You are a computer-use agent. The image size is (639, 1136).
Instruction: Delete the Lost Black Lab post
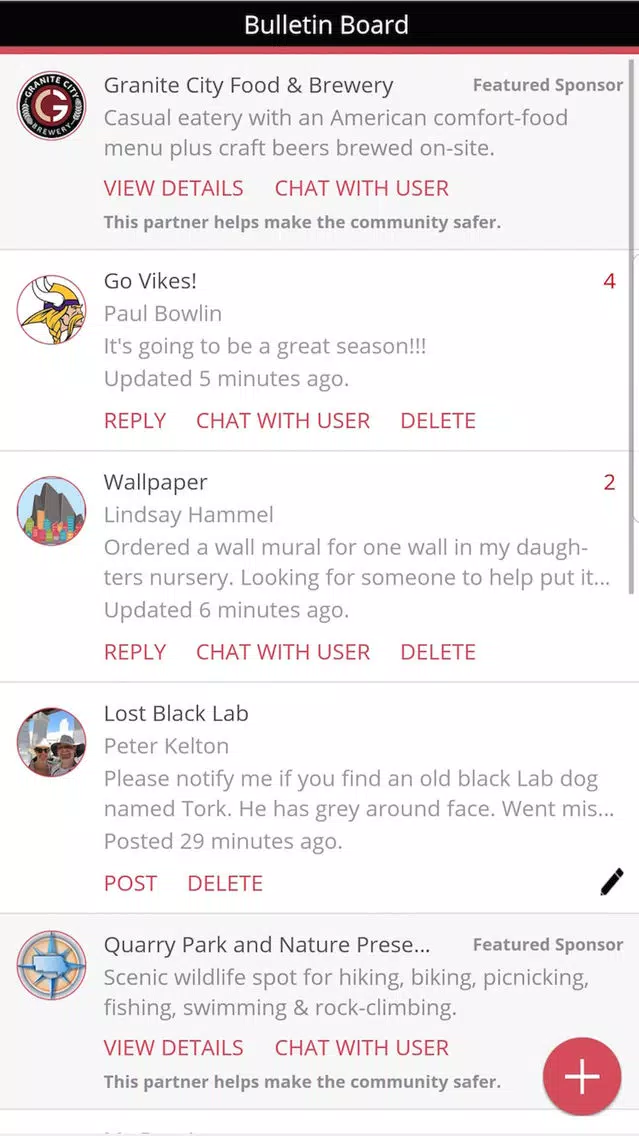click(225, 884)
